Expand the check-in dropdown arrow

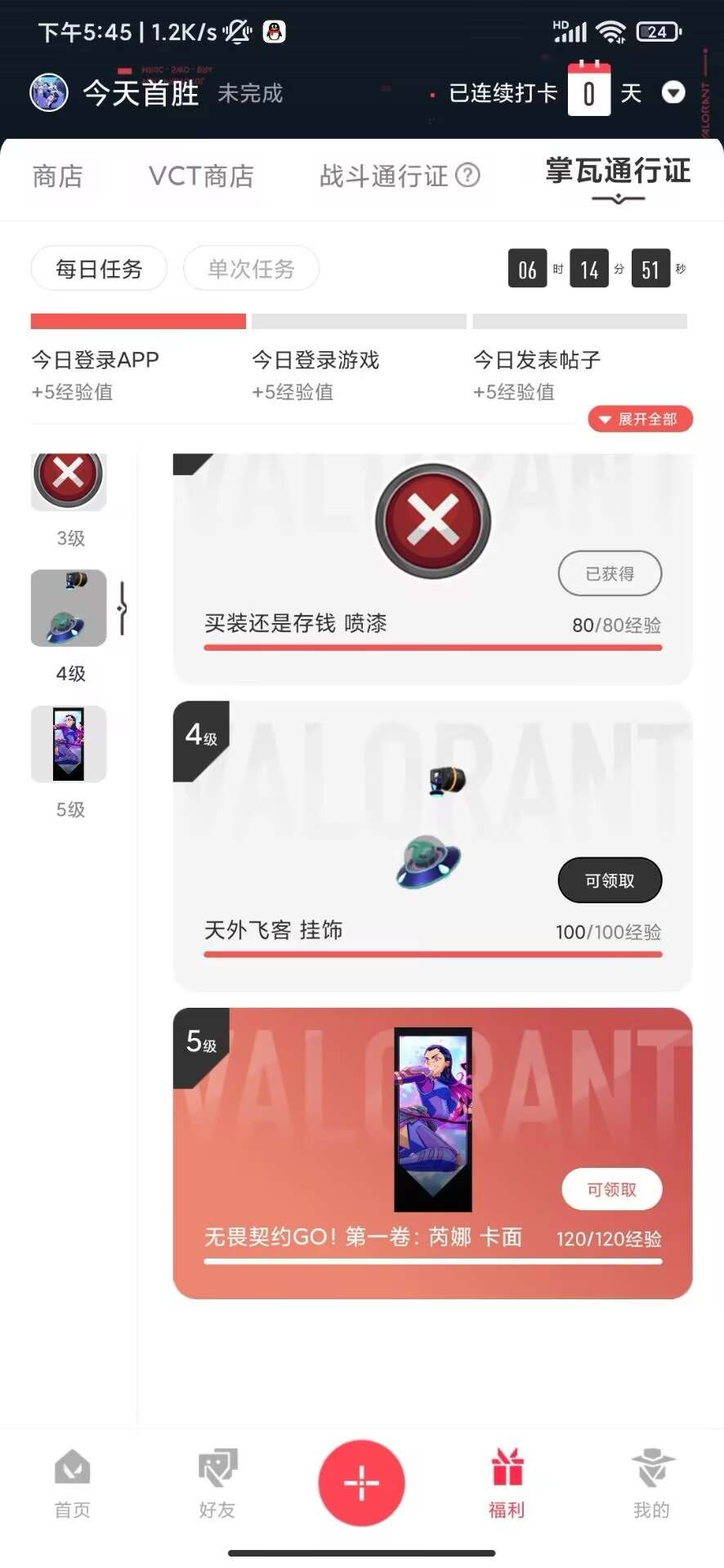coord(673,92)
